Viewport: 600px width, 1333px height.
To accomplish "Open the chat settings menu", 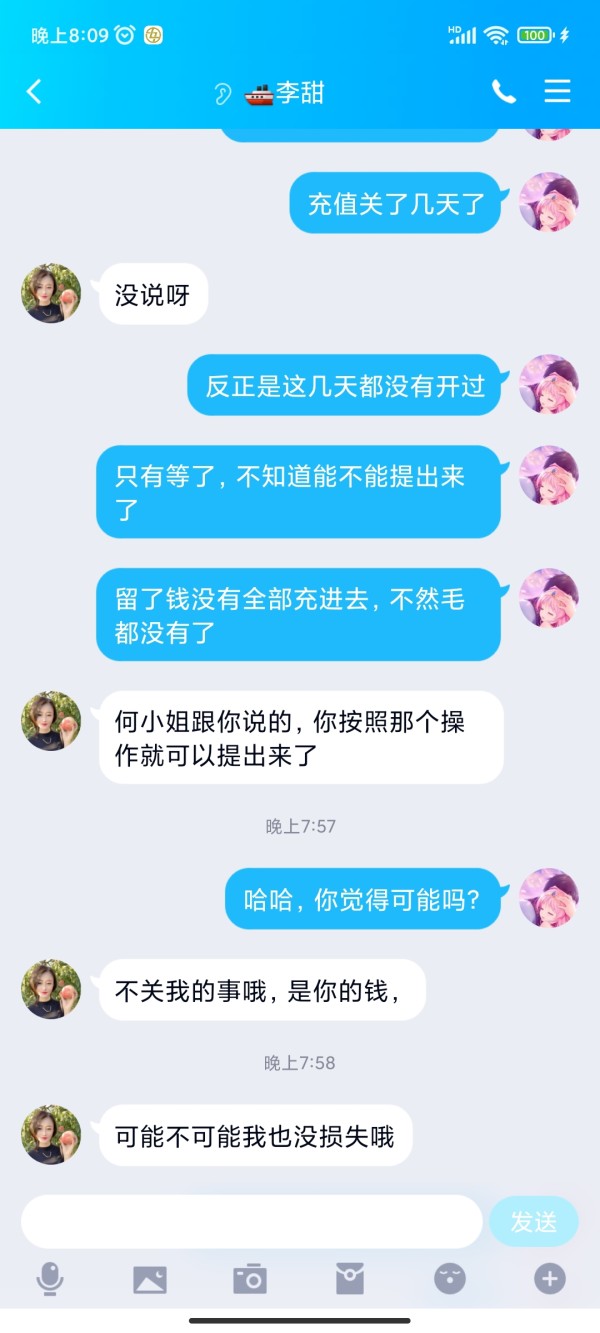I will (x=557, y=92).
